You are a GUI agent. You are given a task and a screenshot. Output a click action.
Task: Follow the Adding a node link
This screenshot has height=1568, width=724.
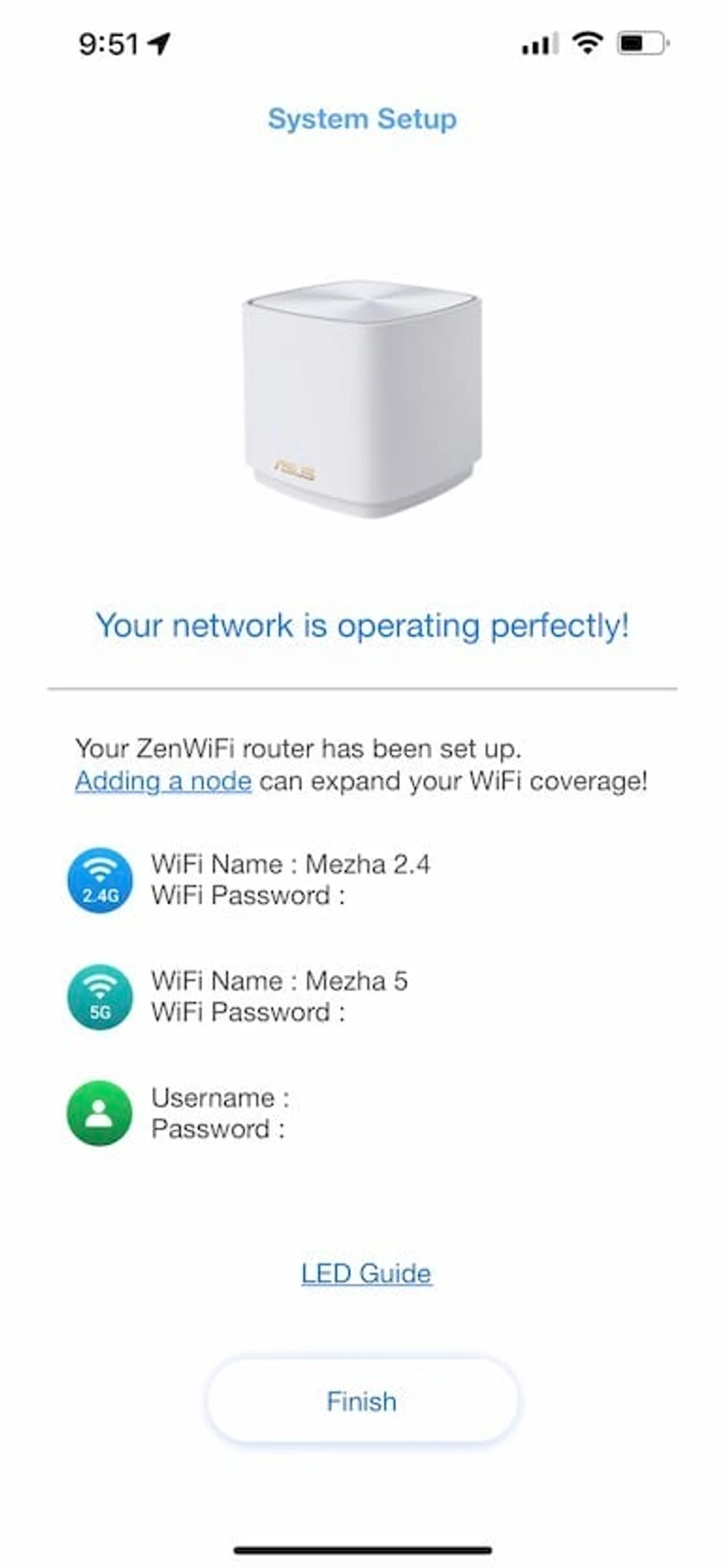click(x=163, y=782)
